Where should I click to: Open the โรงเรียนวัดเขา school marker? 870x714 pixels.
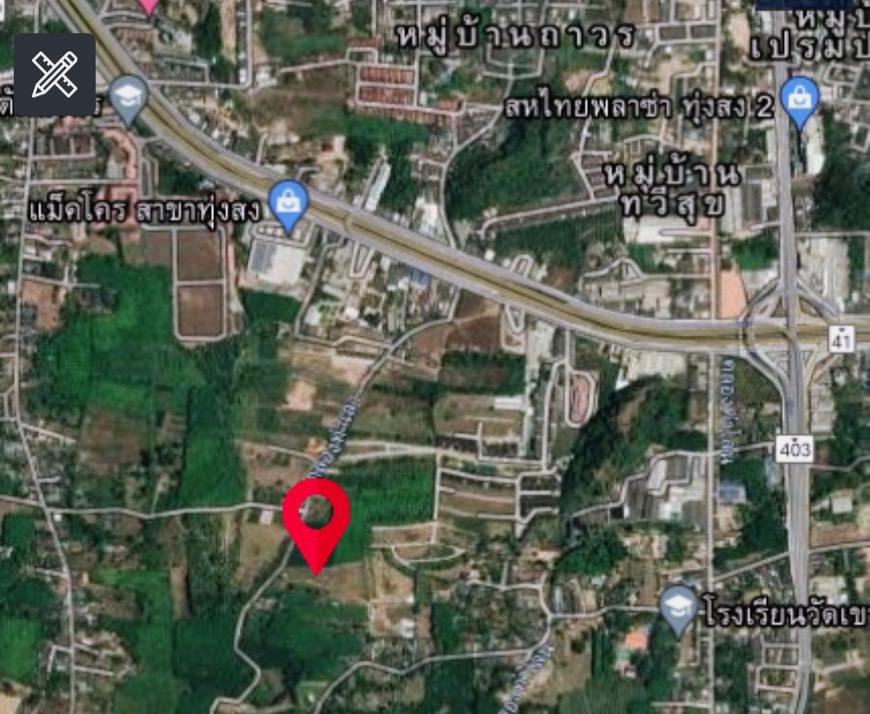click(x=679, y=608)
